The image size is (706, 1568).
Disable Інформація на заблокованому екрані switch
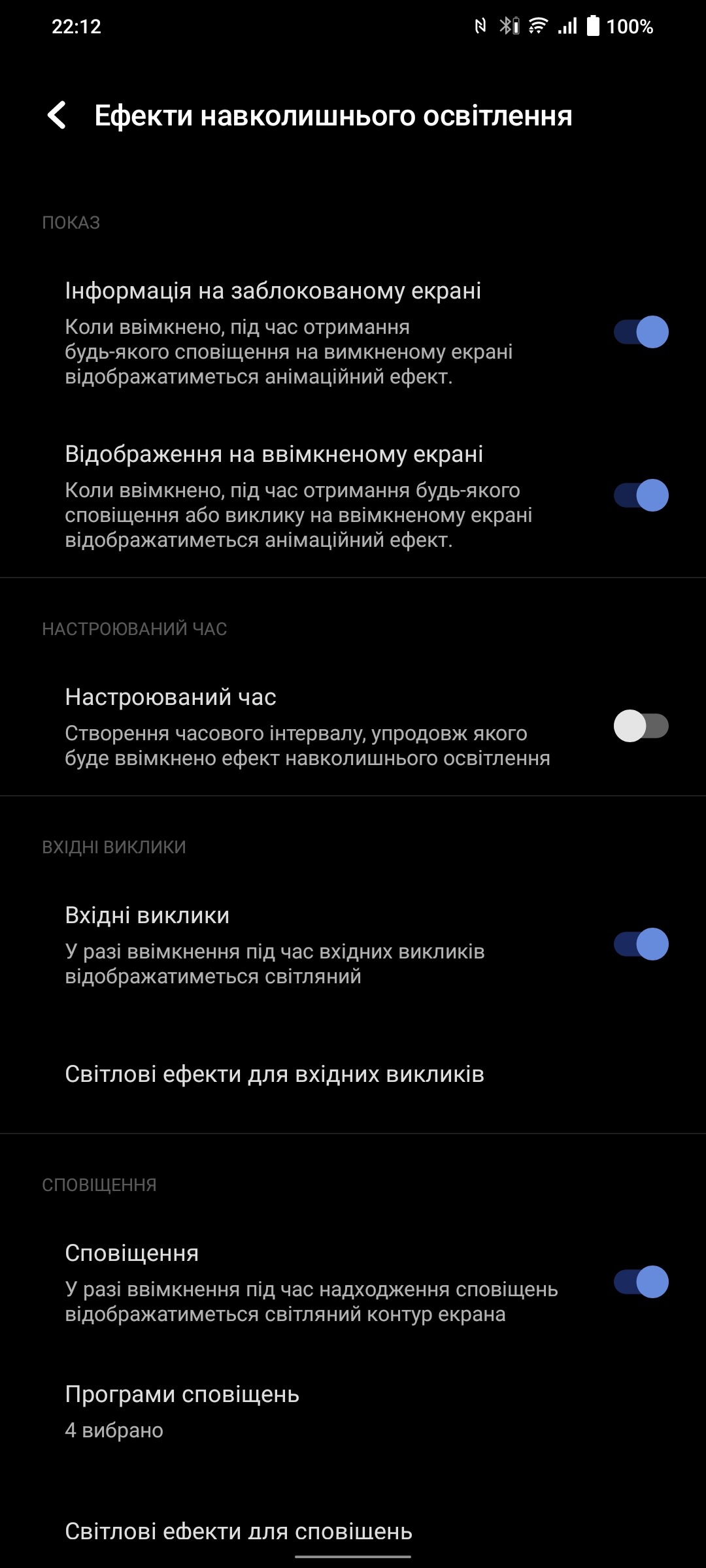(641, 332)
